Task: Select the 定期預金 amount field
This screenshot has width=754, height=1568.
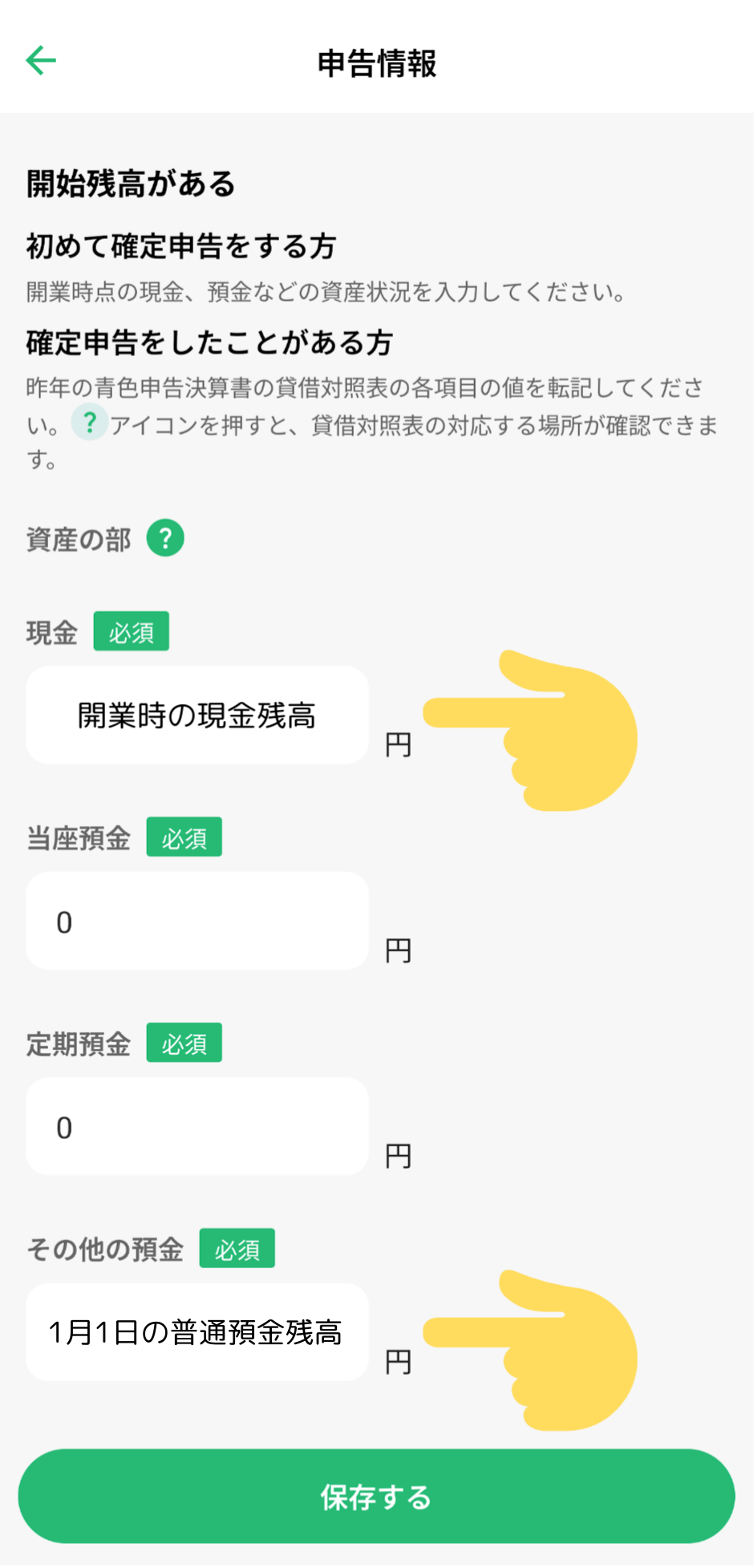Action: point(197,1126)
